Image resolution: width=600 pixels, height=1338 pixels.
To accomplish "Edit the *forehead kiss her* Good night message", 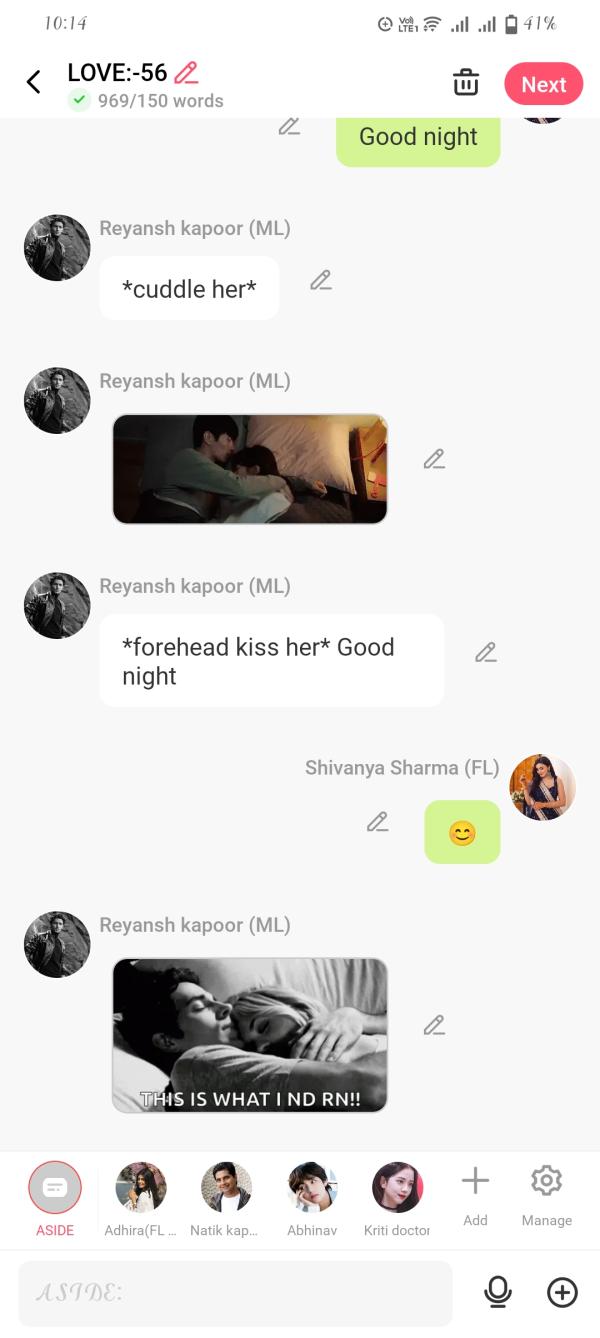I will click(x=486, y=653).
